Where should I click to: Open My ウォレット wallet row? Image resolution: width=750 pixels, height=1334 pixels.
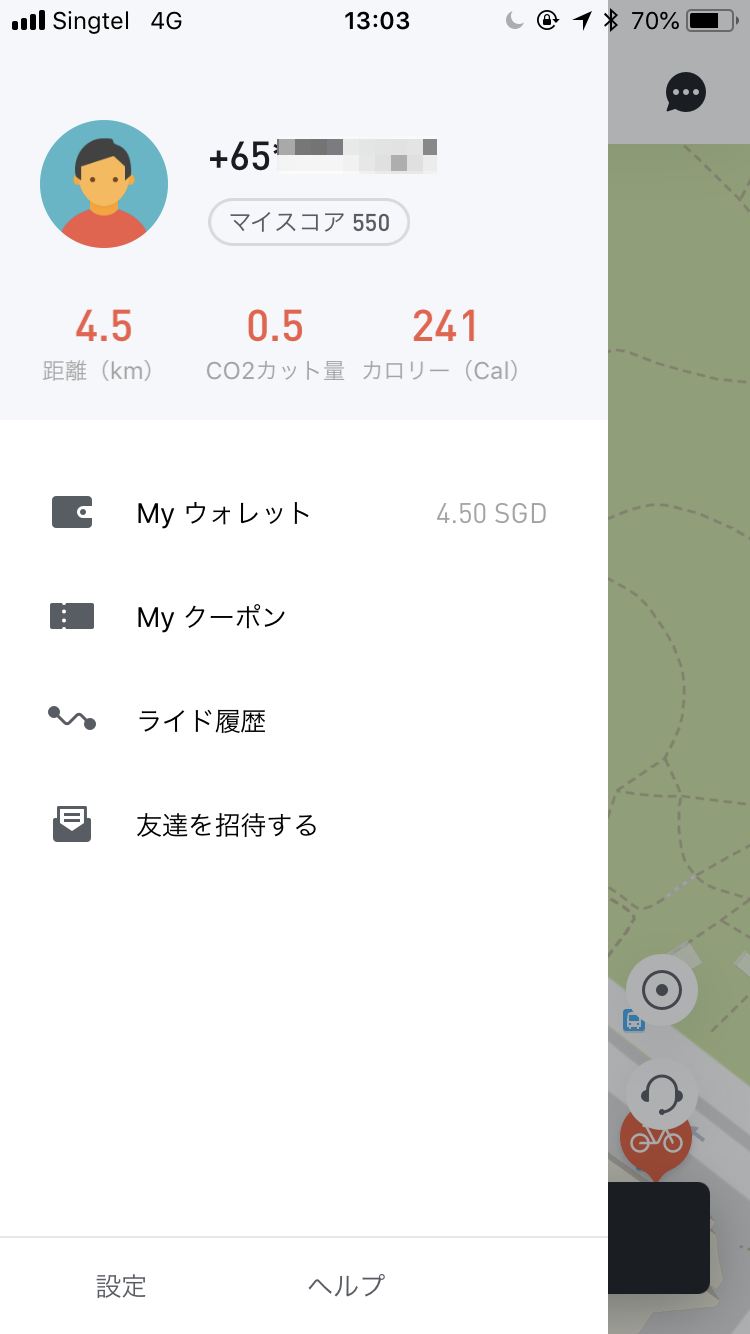tap(303, 513)
